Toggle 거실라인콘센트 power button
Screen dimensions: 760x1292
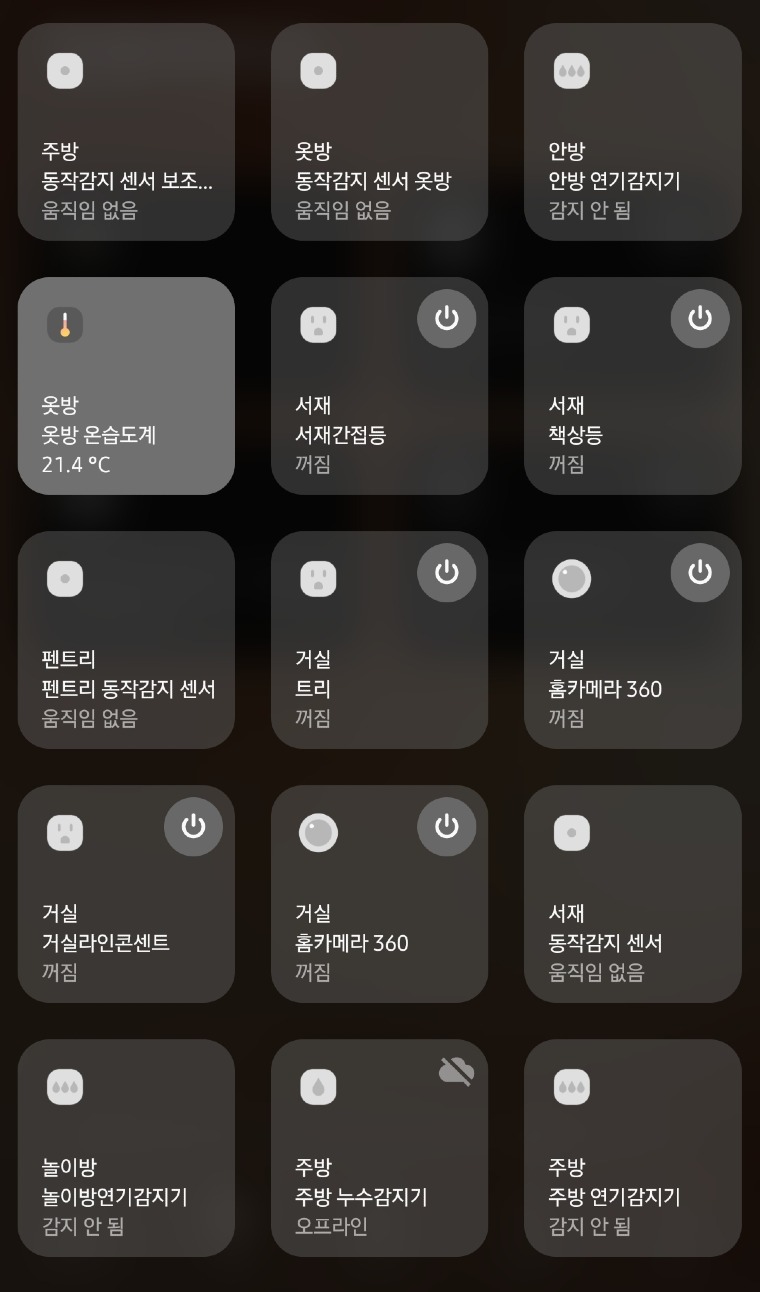coord(193,827)
